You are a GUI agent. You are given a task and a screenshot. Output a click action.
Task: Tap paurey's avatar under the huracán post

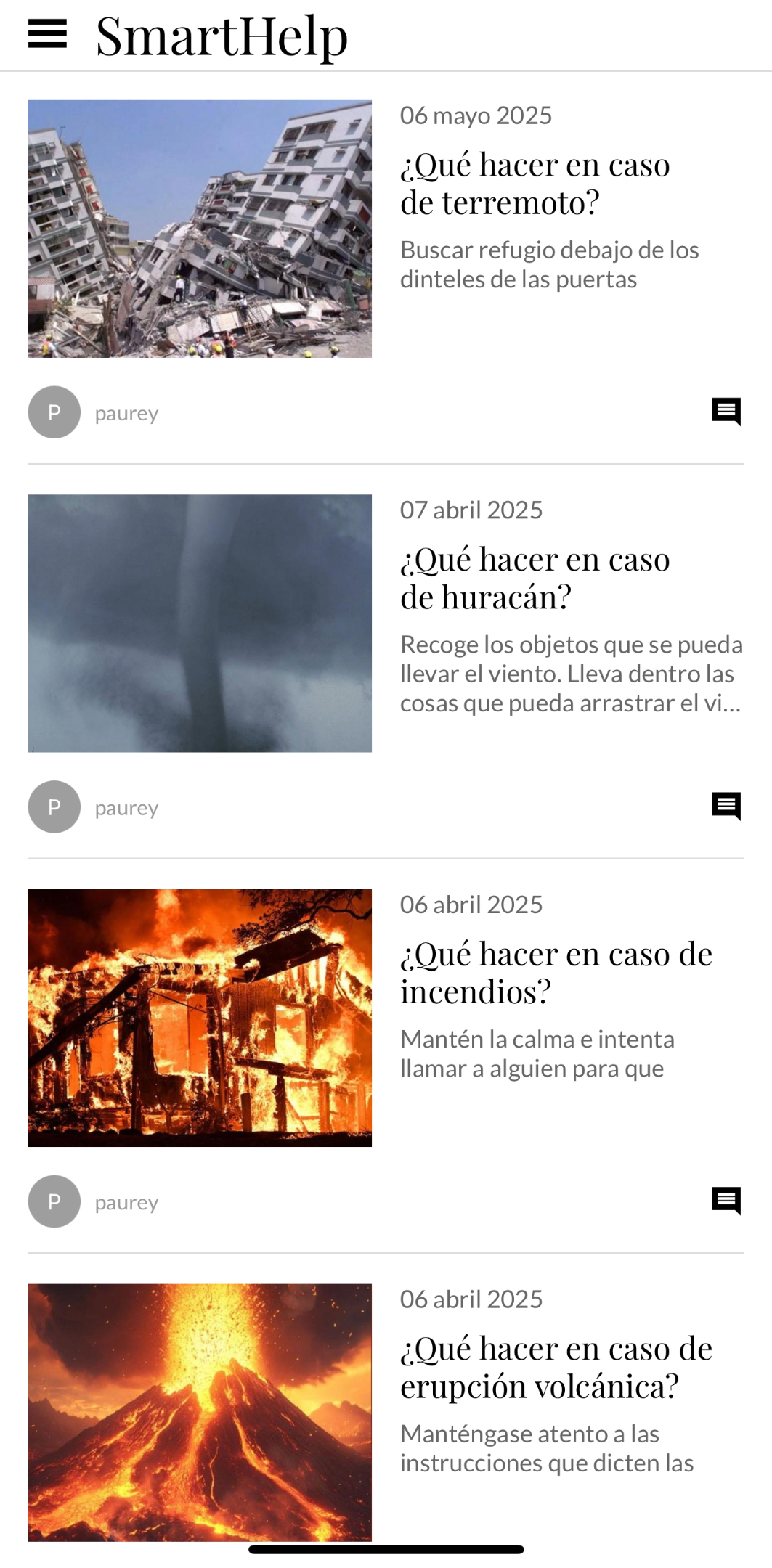[54, 807]
